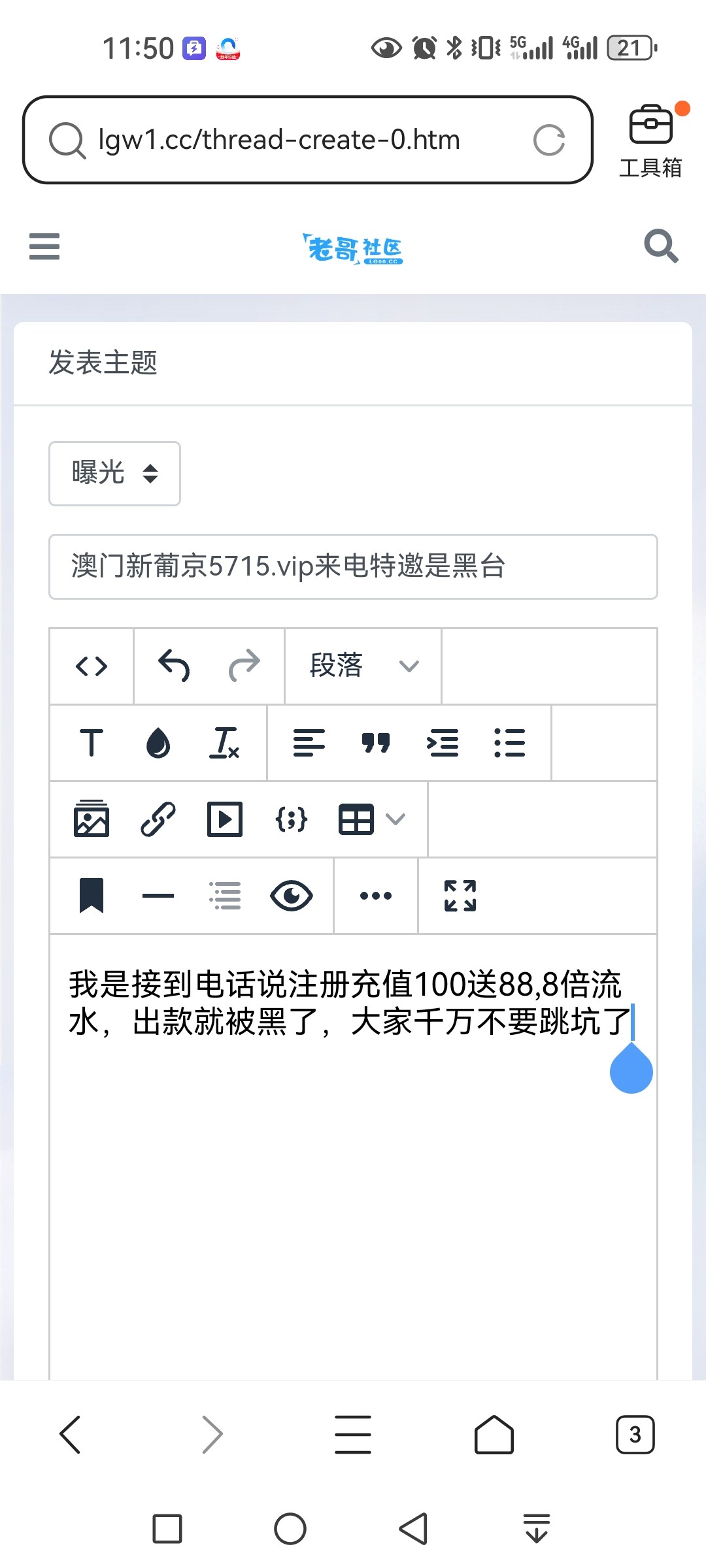The width and height of the screenshot is (706, 1568).
Task: Insert a blockquote
Action: pos(376,743)
